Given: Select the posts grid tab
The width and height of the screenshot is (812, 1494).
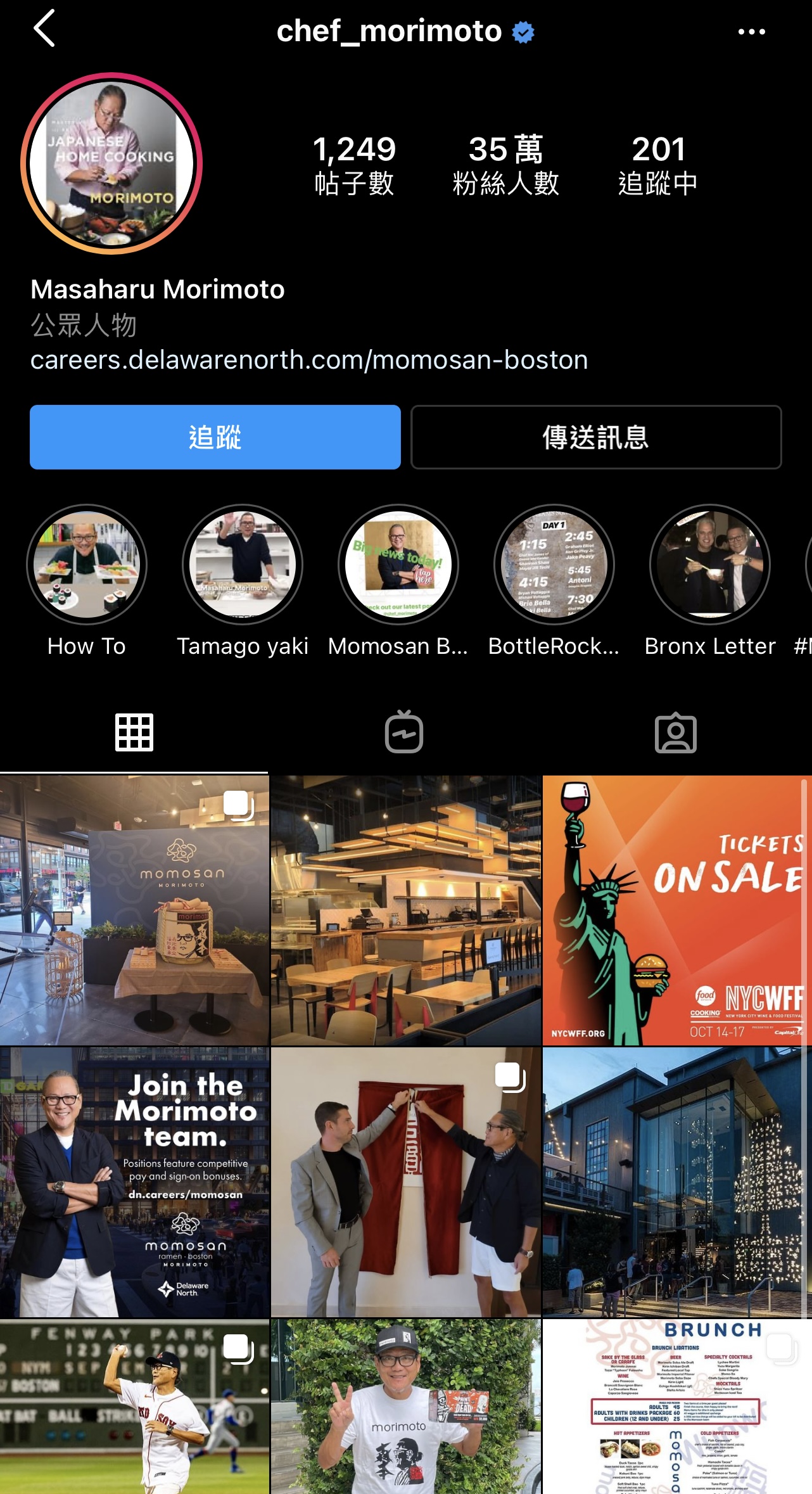Looking at the screenshot, I should (134, 732).
